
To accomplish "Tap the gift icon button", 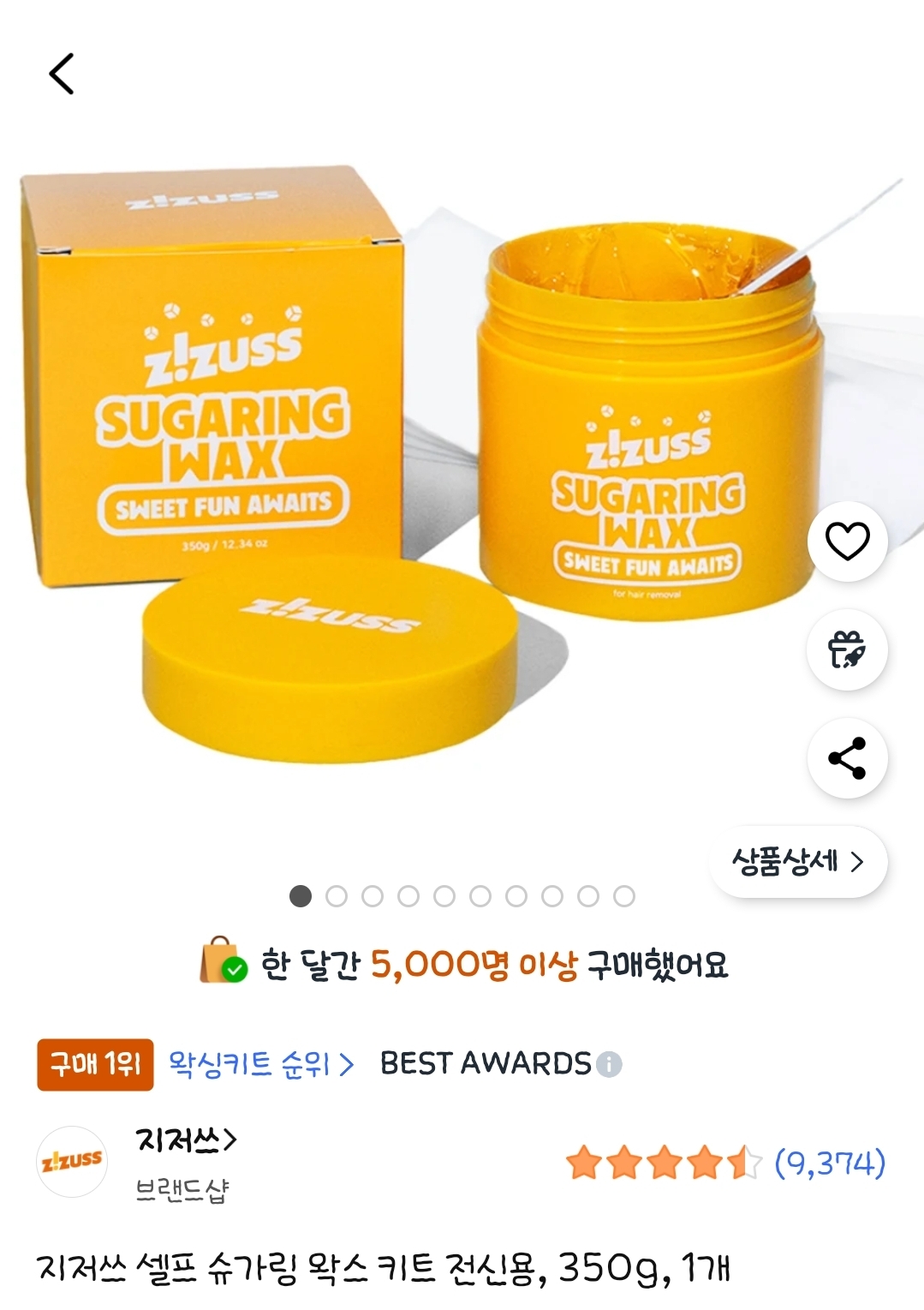I will 847,649.
